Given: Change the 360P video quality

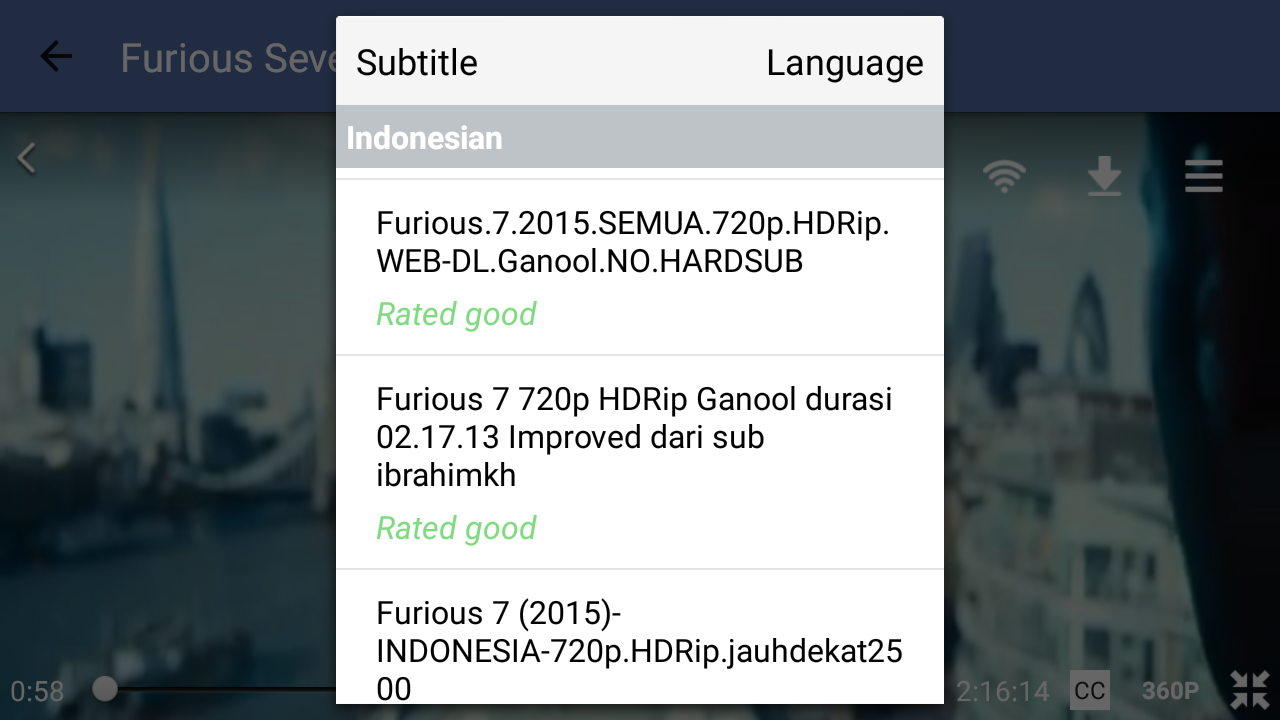Looking at the screenshot, I should 1170,690.
